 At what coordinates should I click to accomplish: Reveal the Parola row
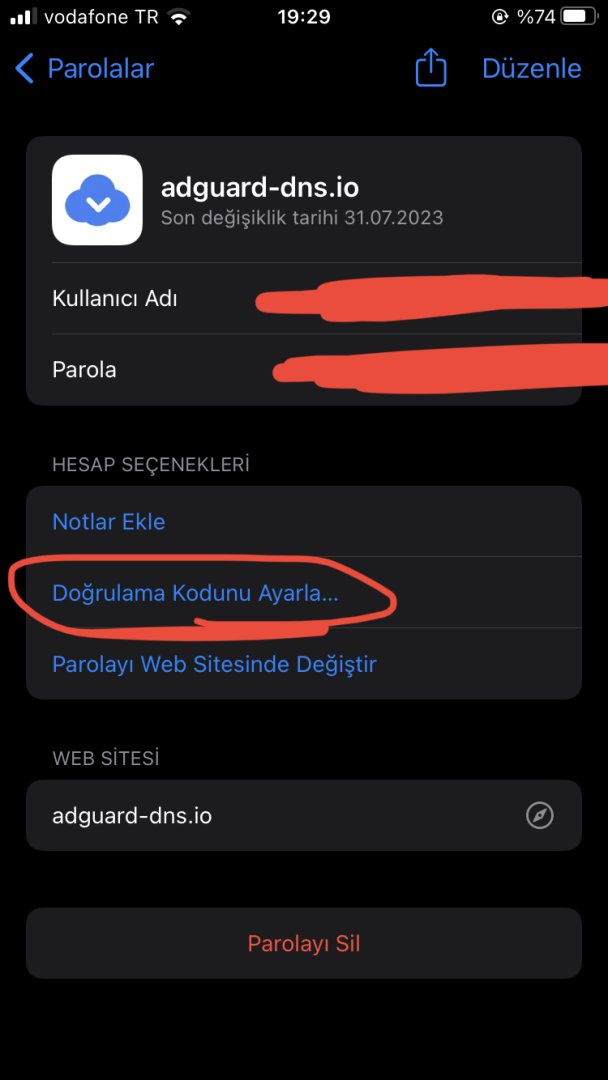303,369
